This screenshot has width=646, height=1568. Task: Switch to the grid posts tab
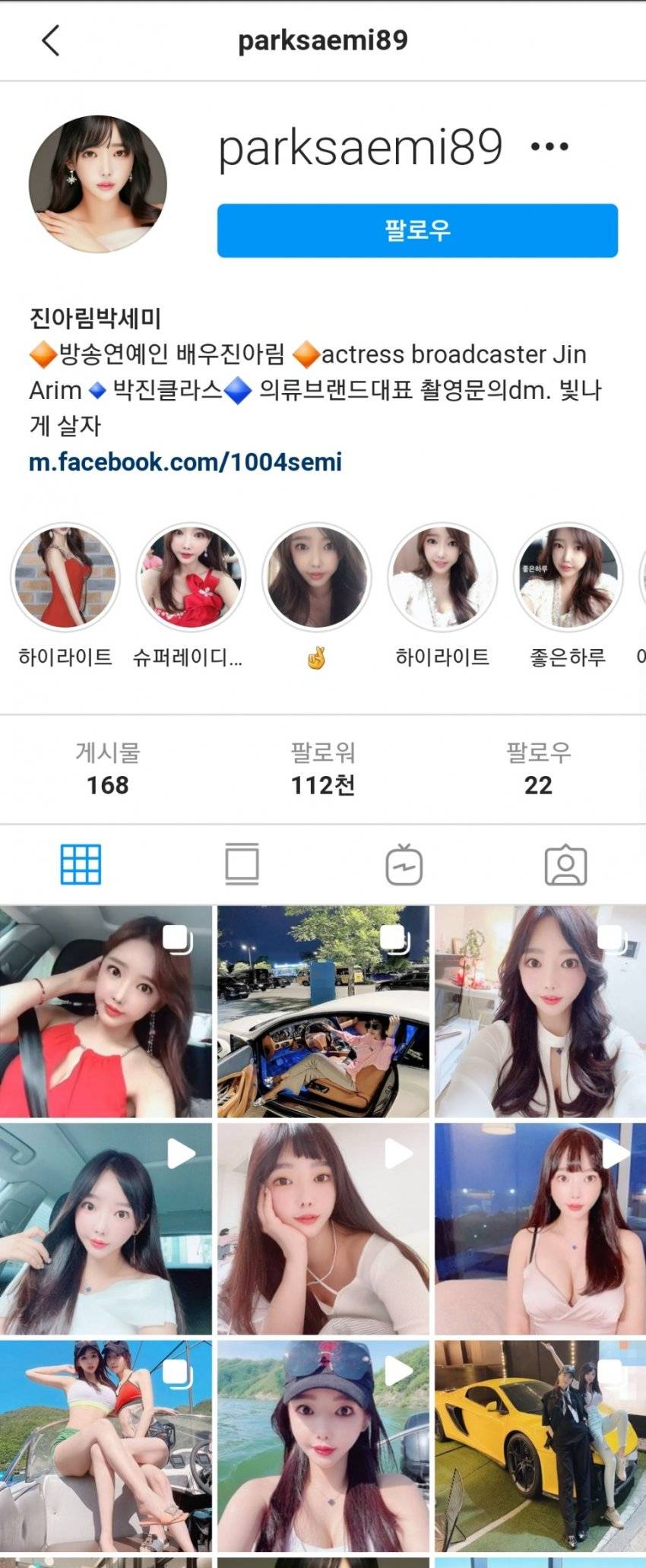81,864
